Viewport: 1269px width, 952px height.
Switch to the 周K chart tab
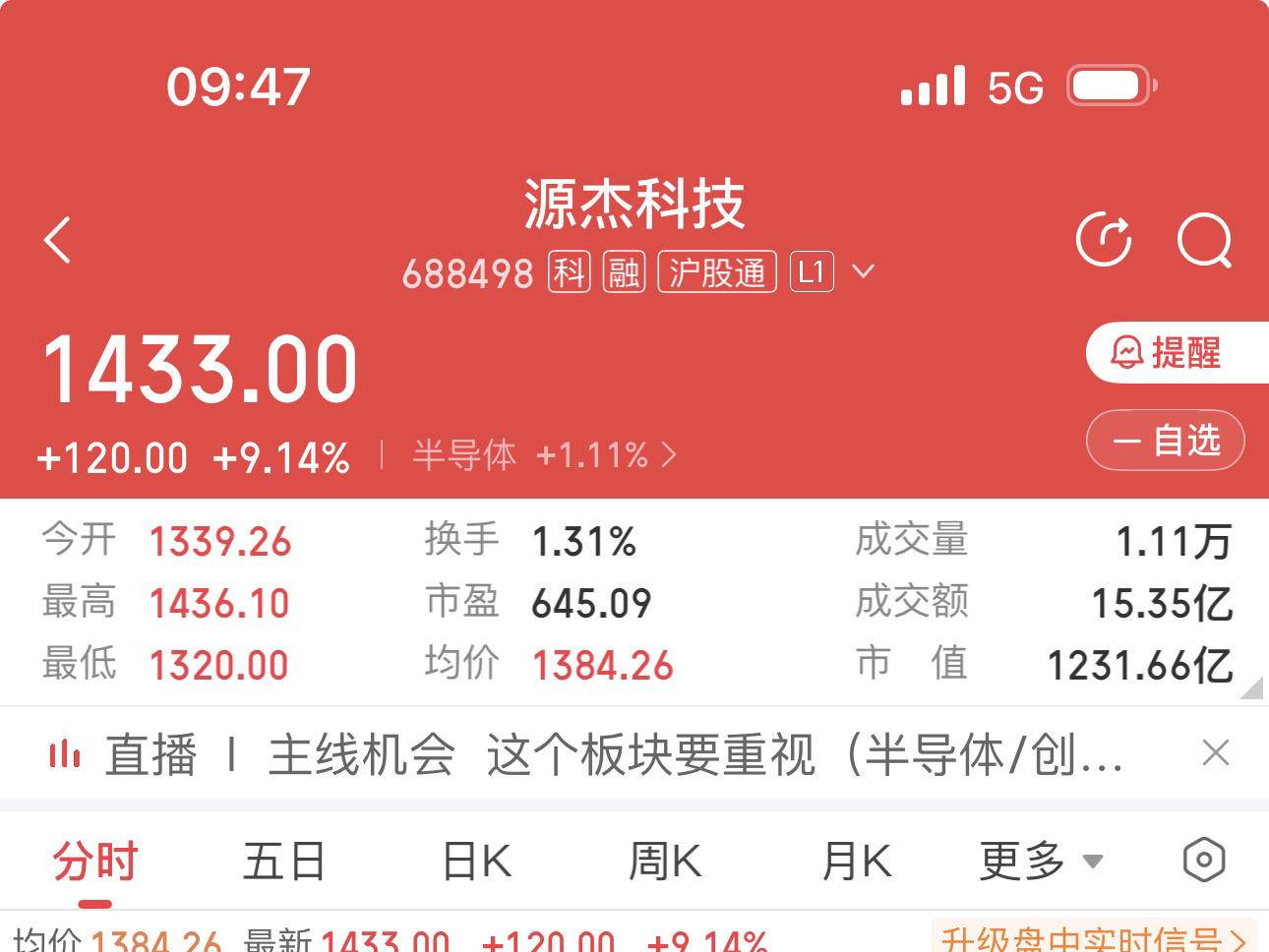665,863
